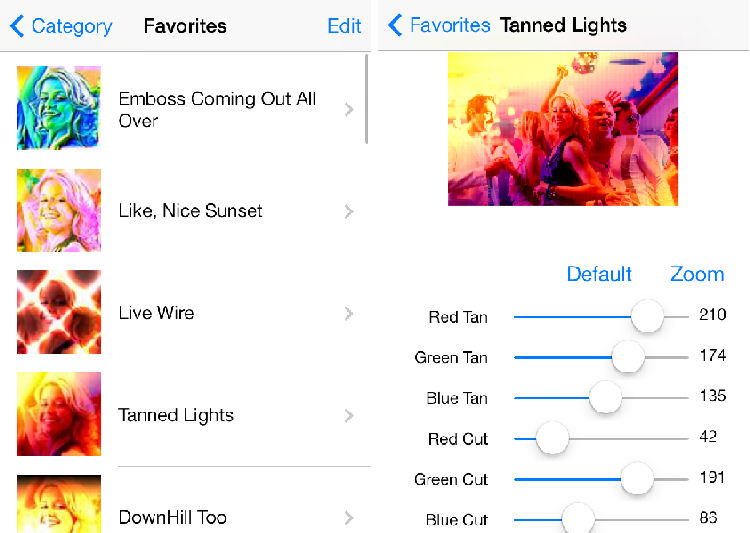Go back to Category

(x=61, y=26)
